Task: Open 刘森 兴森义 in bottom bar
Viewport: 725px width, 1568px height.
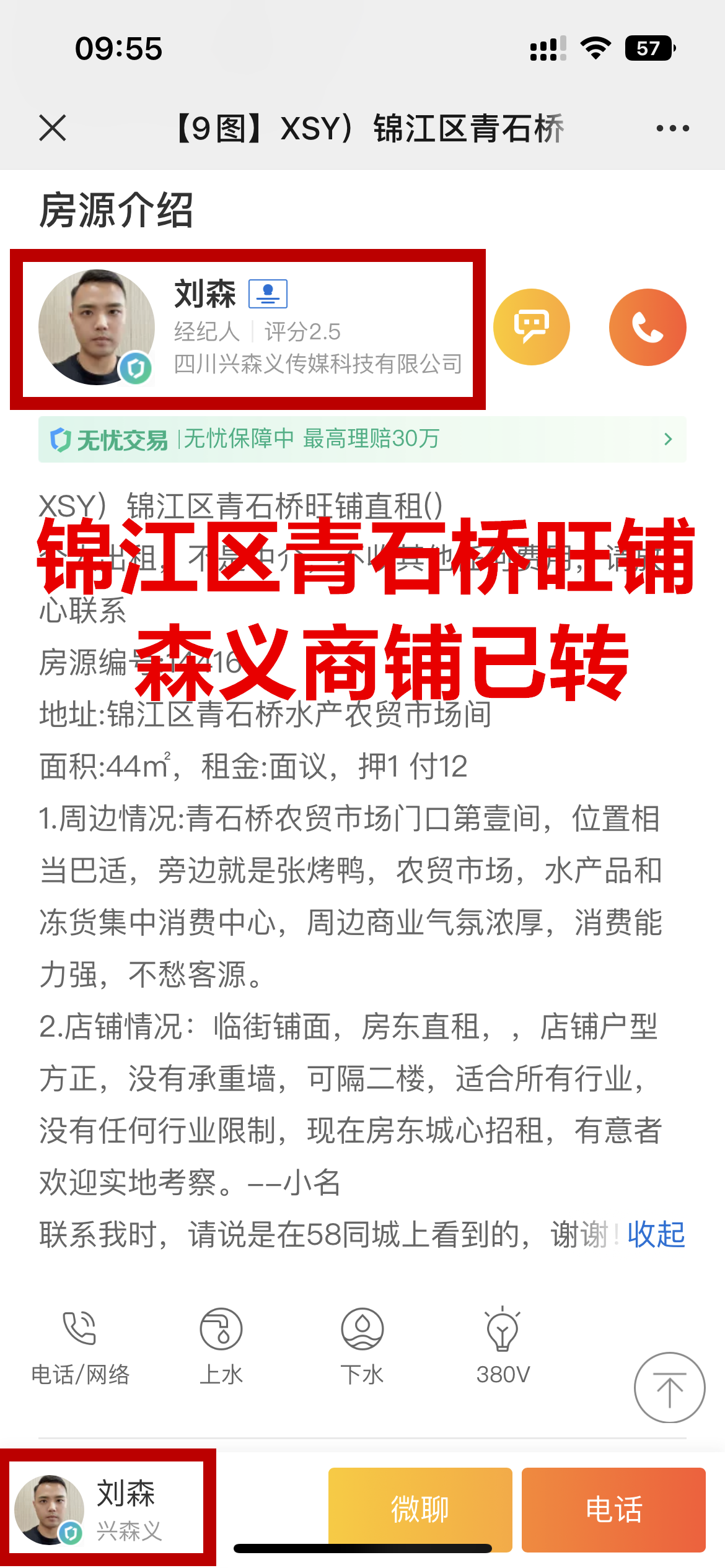Action: coord(107,1509)
